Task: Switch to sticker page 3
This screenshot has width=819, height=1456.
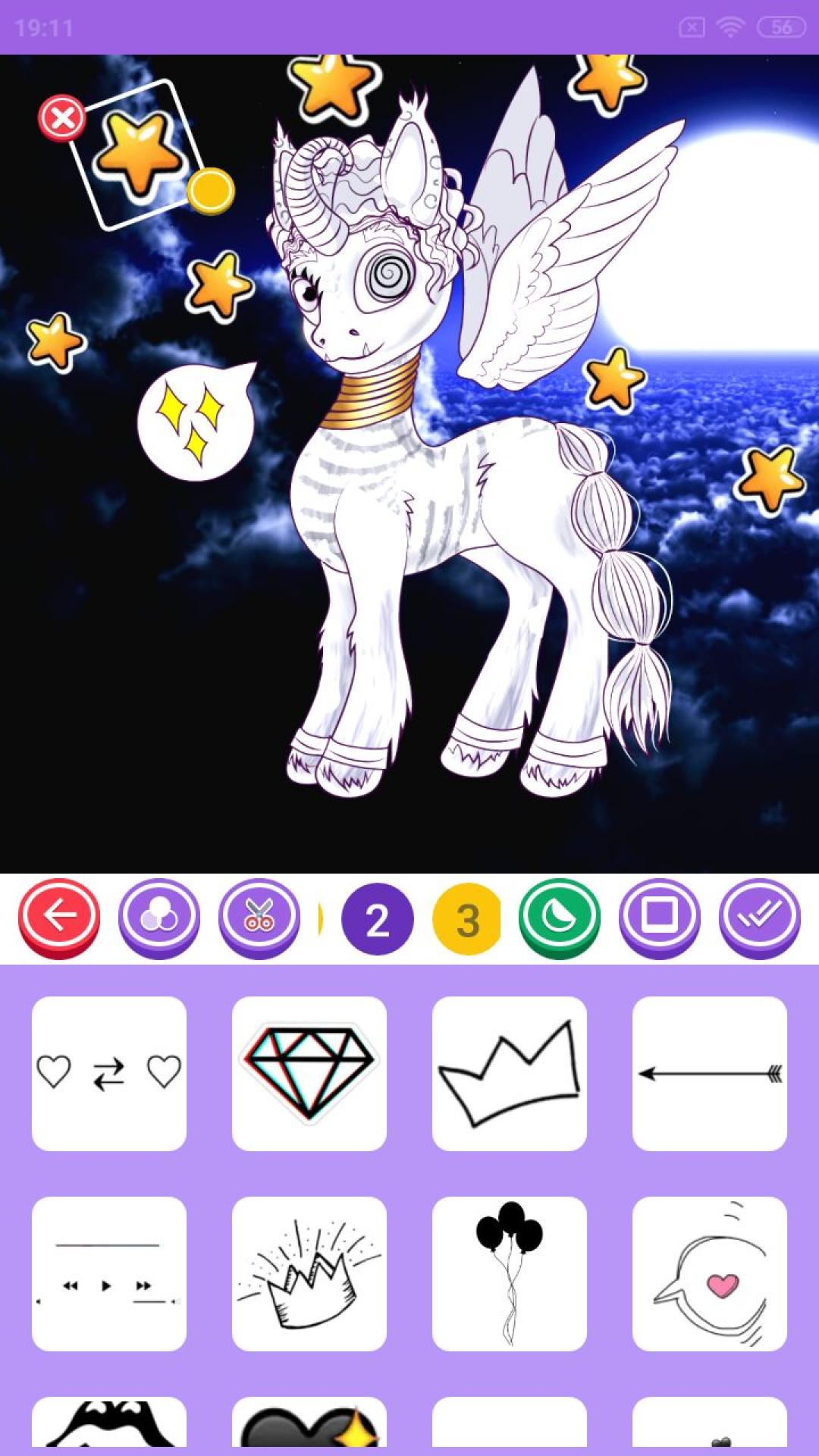Action: click(466, 919)
